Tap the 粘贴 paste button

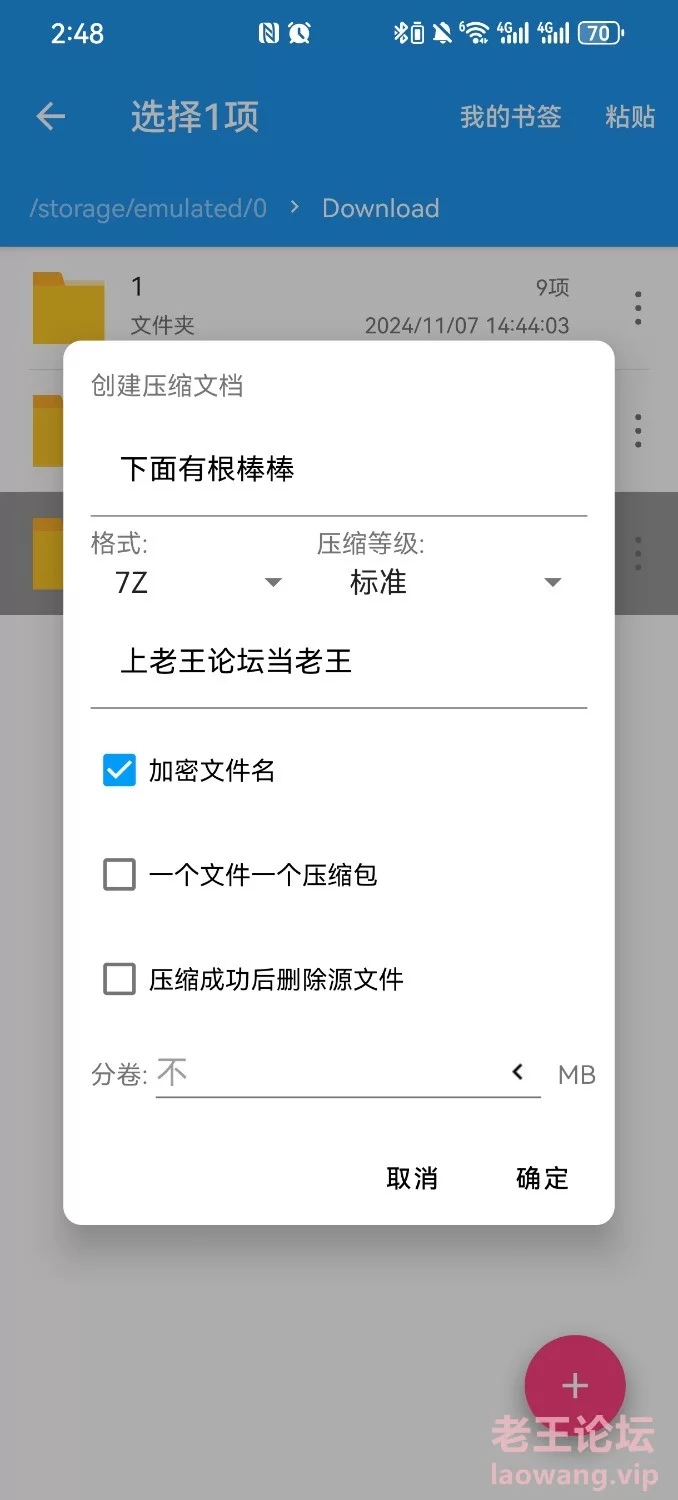point(630,116)
